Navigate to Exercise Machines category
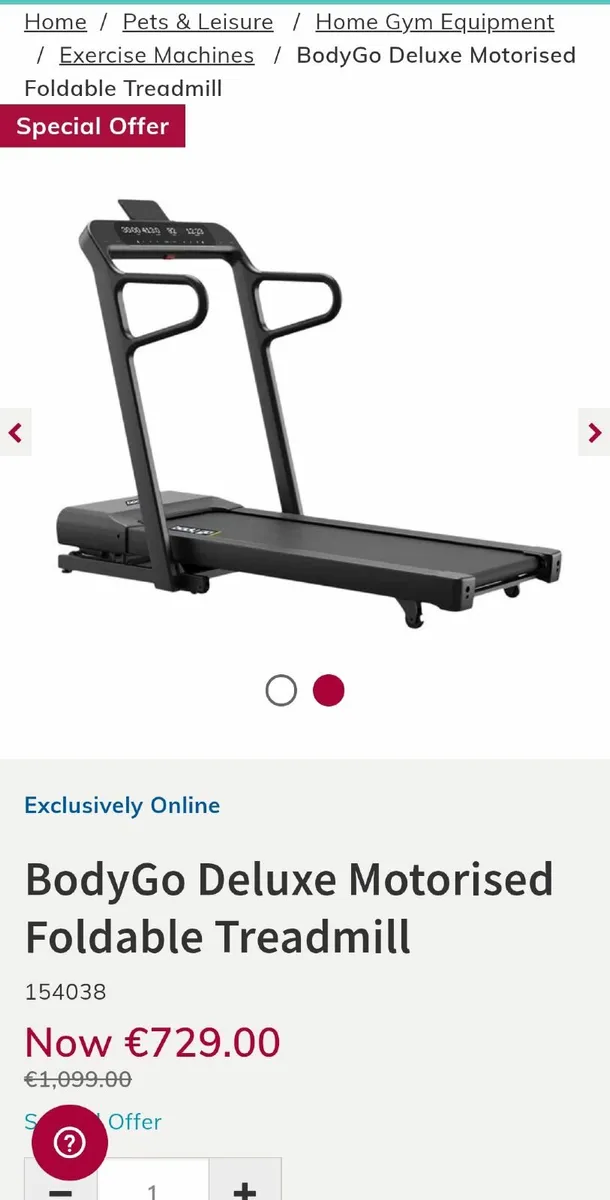 (x=156, y=55)
